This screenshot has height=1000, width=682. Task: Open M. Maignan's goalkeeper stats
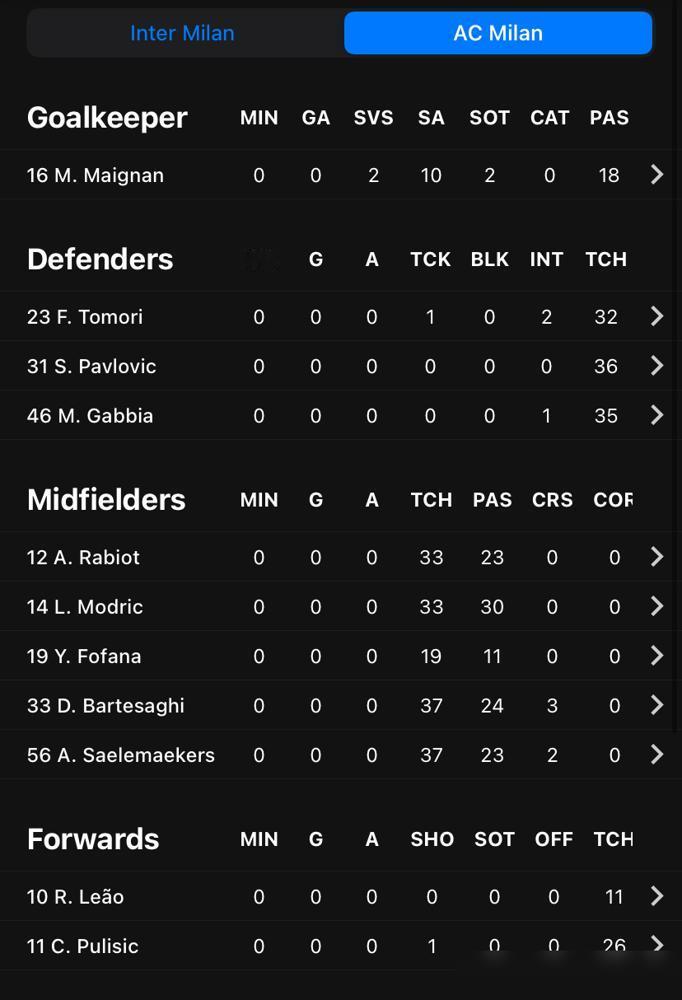(341, 175)
